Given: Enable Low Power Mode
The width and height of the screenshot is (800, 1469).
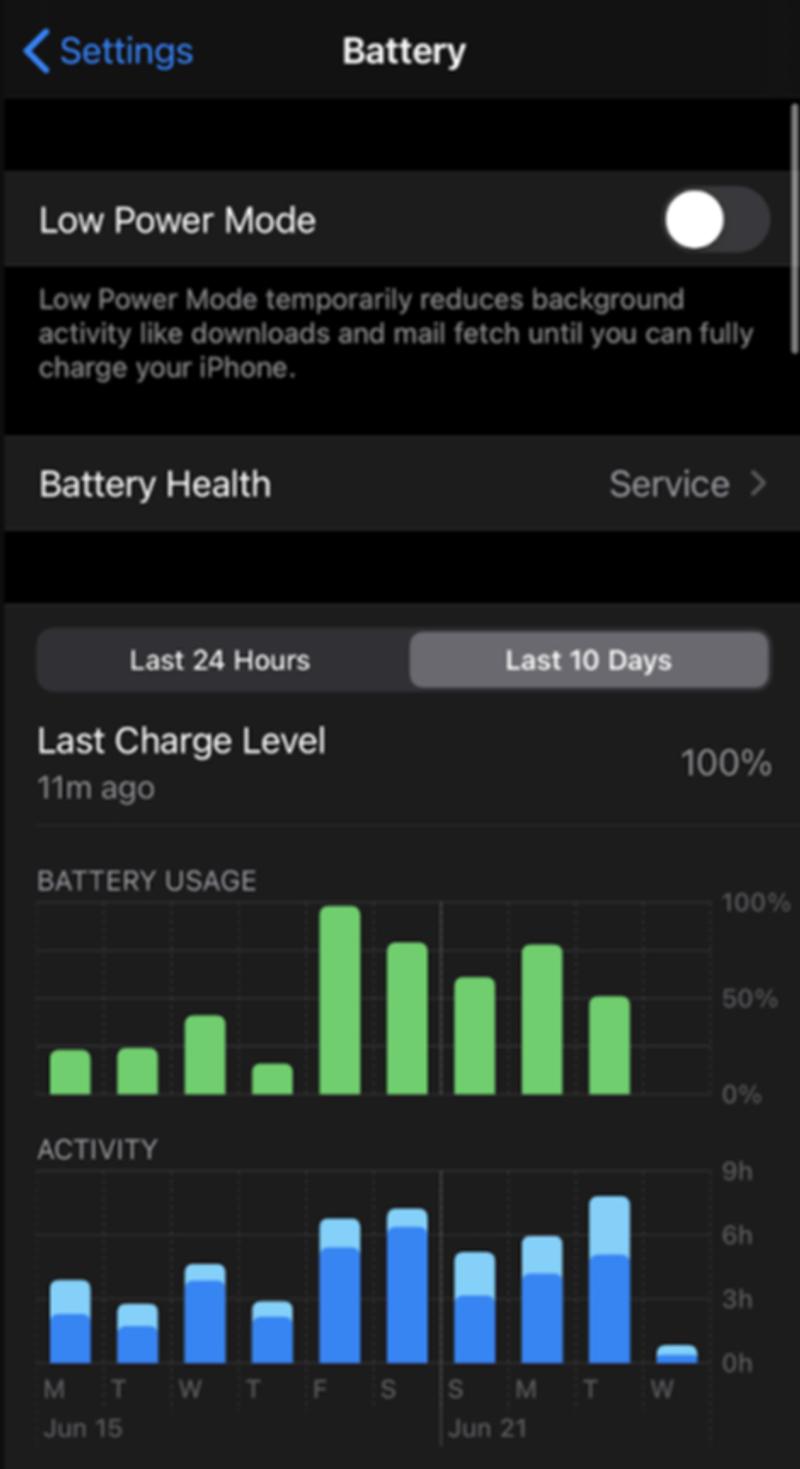Looking at the screenshot, I should [716, 220].
